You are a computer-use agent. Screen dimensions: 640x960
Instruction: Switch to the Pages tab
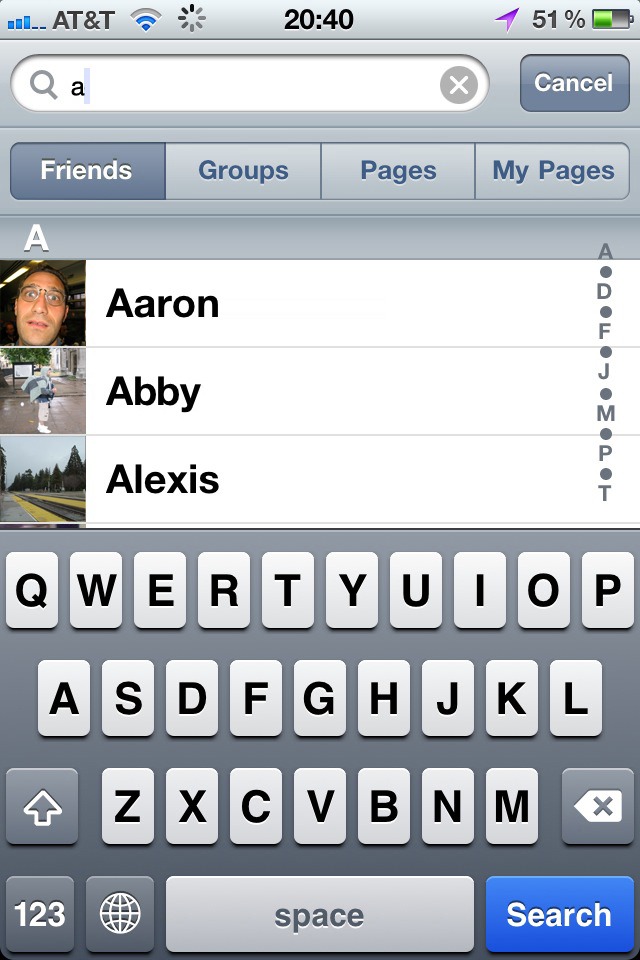tap(398, 171)
